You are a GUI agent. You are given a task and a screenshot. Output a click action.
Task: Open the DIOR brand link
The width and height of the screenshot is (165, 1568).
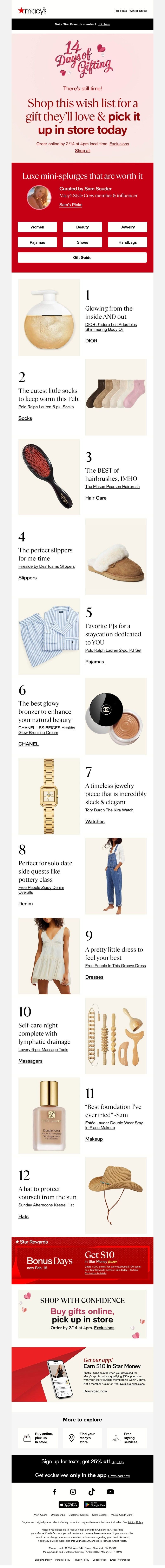(x=91, y=341)
